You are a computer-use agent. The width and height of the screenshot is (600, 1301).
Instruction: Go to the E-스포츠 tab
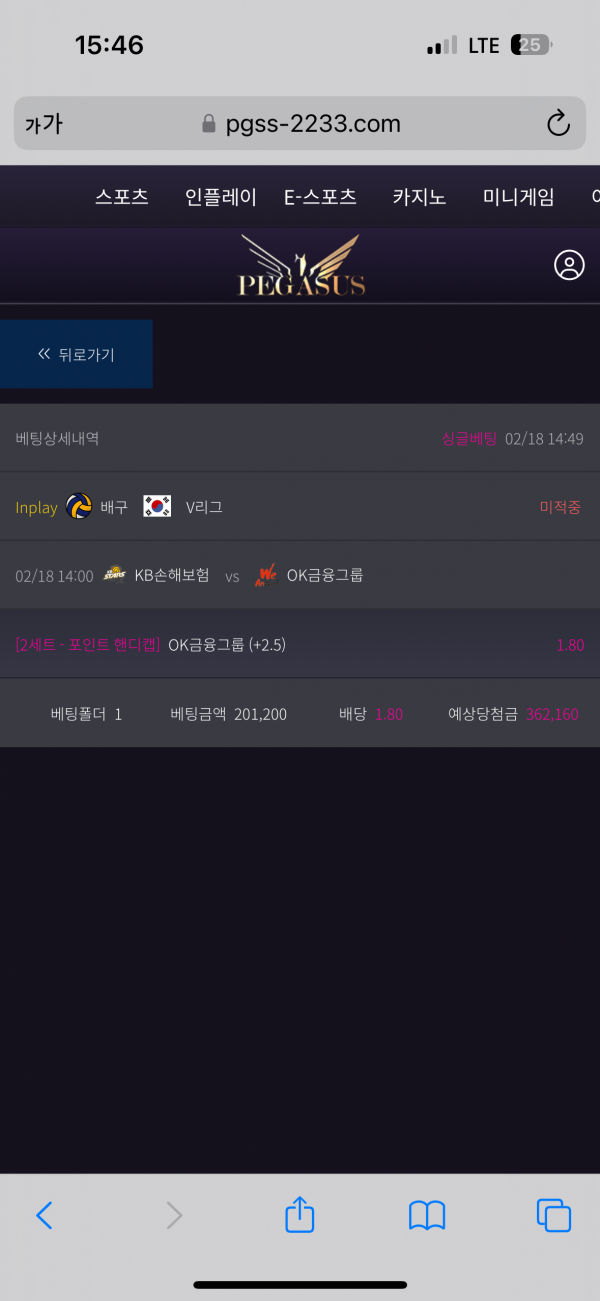320,197
